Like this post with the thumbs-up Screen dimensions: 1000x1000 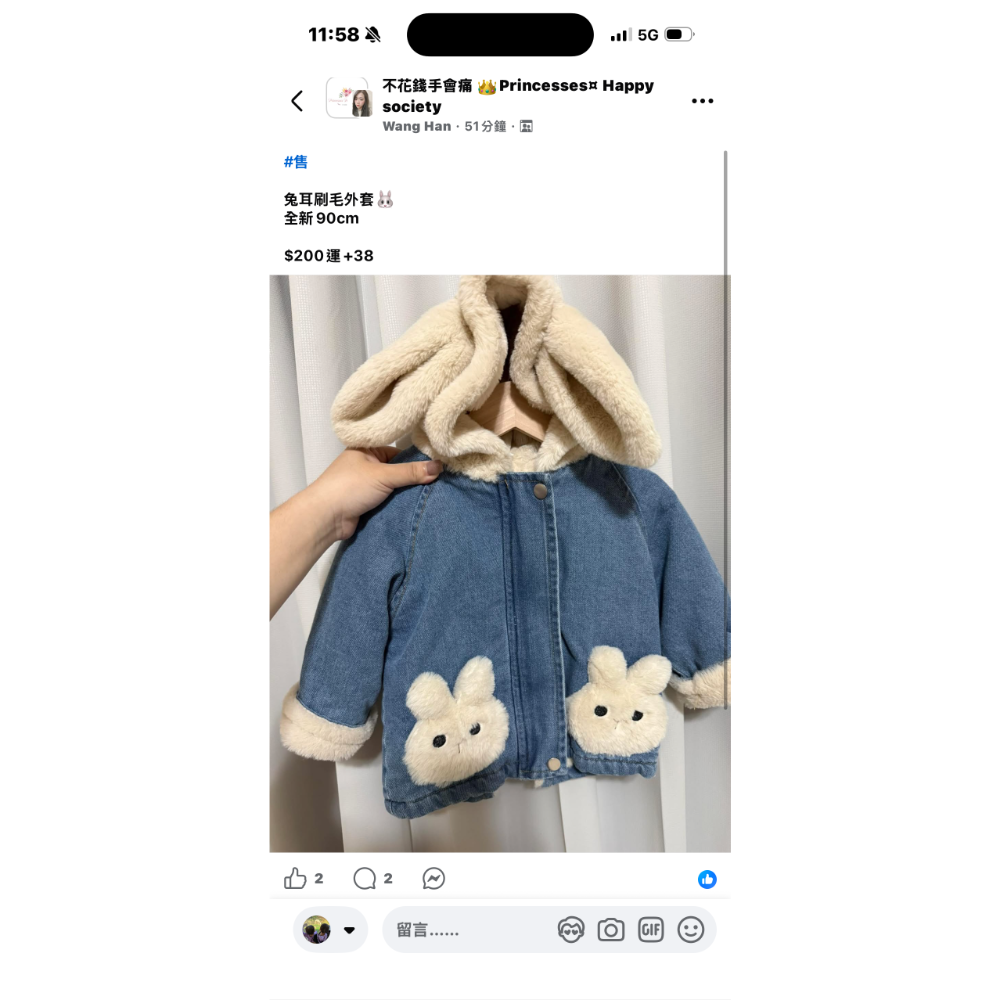(295, 879)
